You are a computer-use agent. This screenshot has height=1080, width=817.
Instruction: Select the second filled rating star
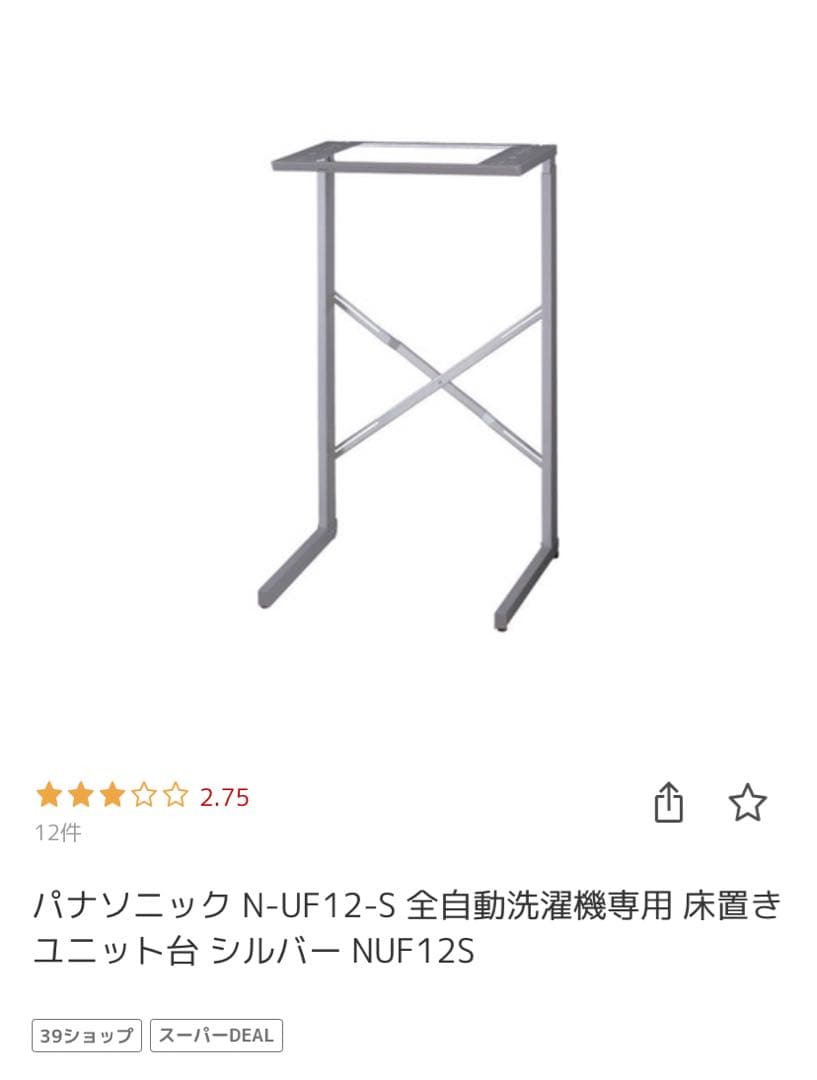[x=80, y=796]
